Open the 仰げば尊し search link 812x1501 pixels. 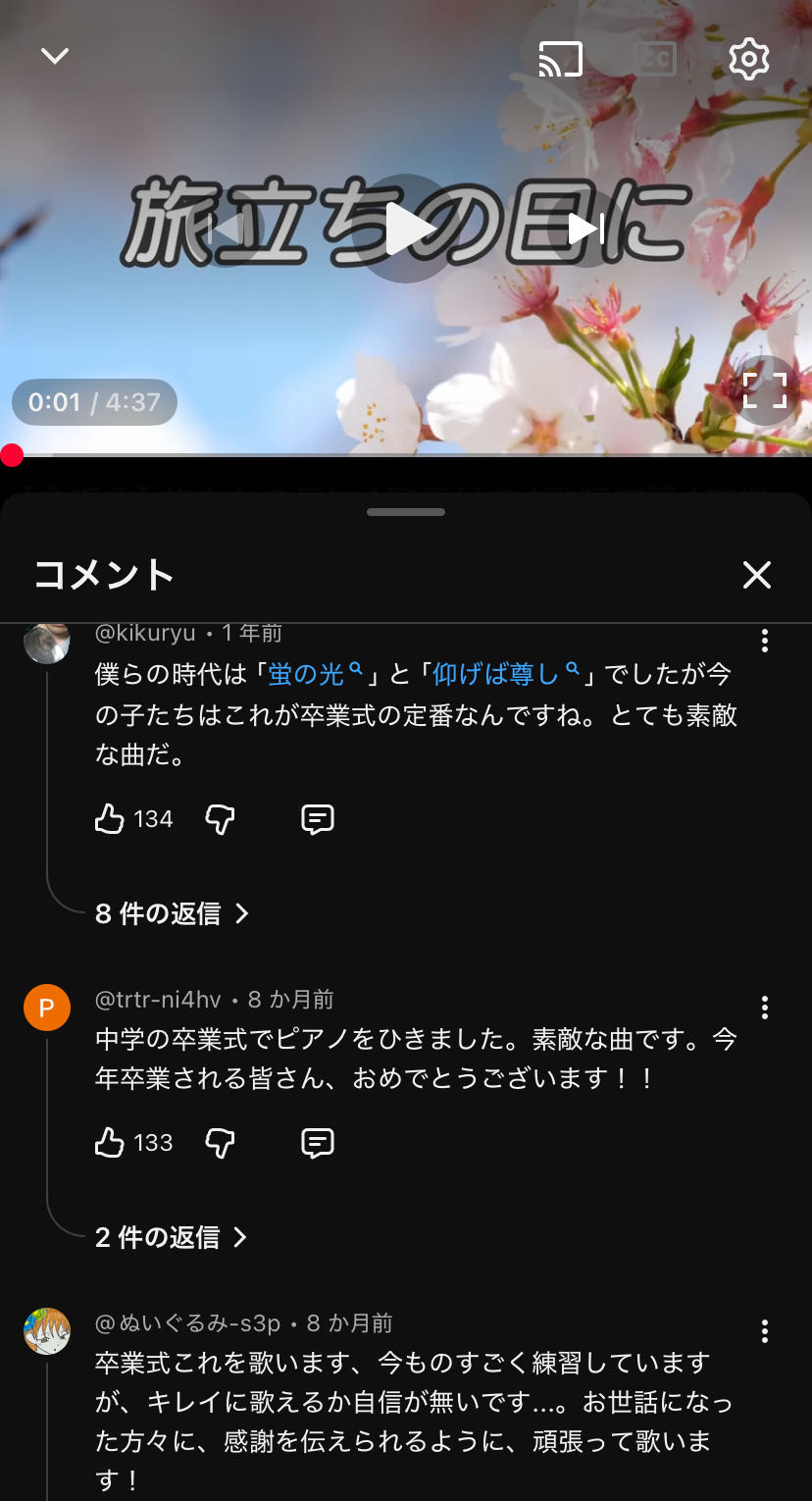pyautogui.click(x=505, y=674)
